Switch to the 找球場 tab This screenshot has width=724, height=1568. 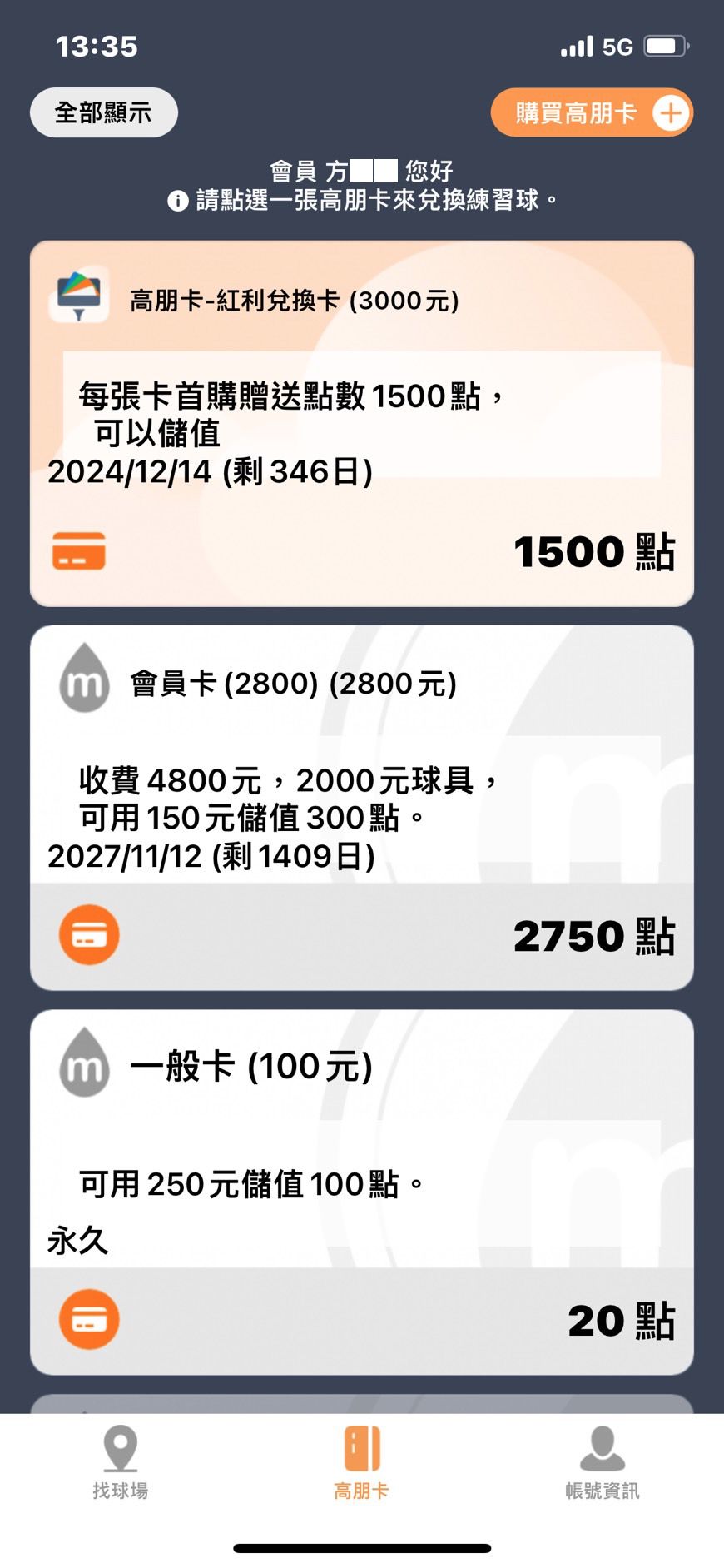(121, 1461)
